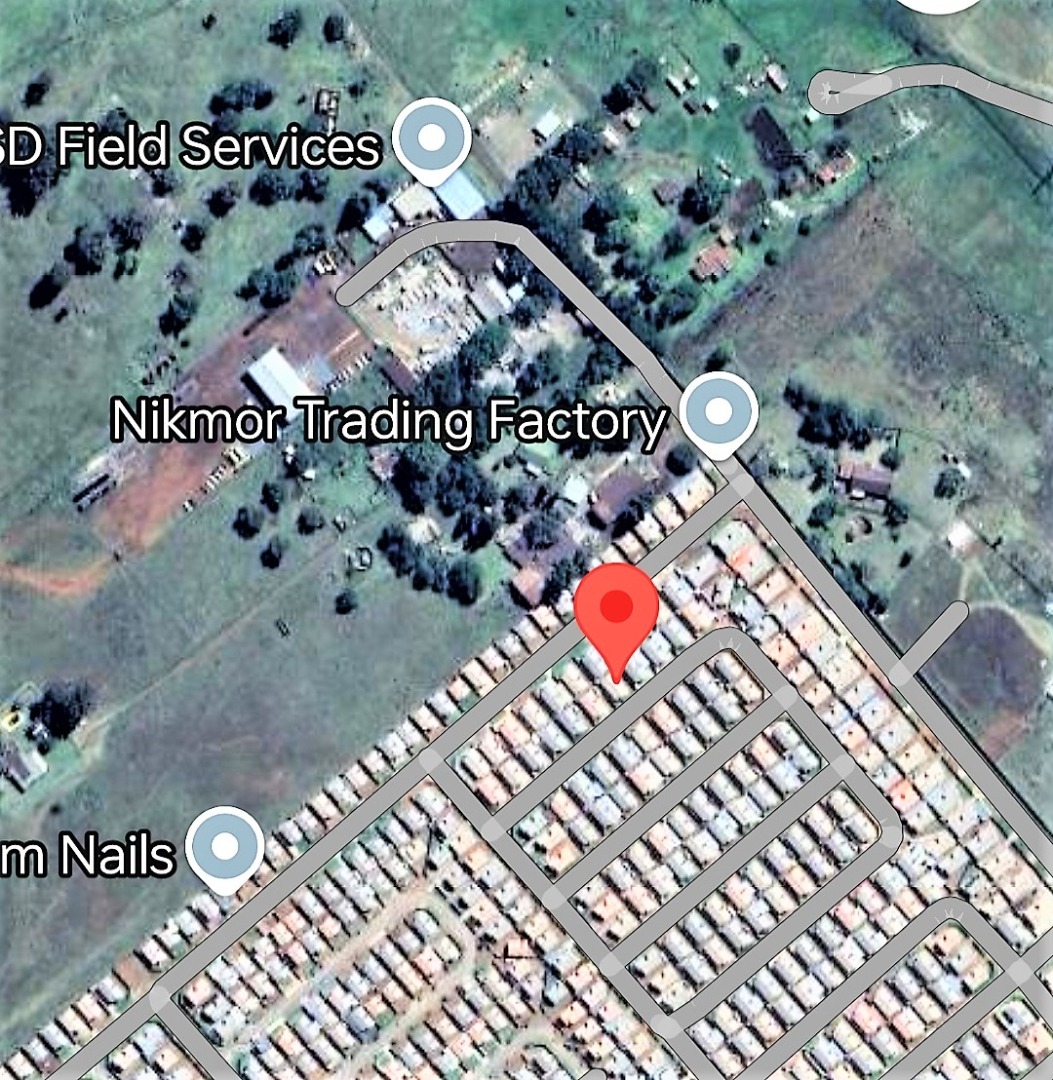
Task: Open the Nikmor Trading Factory place marker
Action: (717, 412)
